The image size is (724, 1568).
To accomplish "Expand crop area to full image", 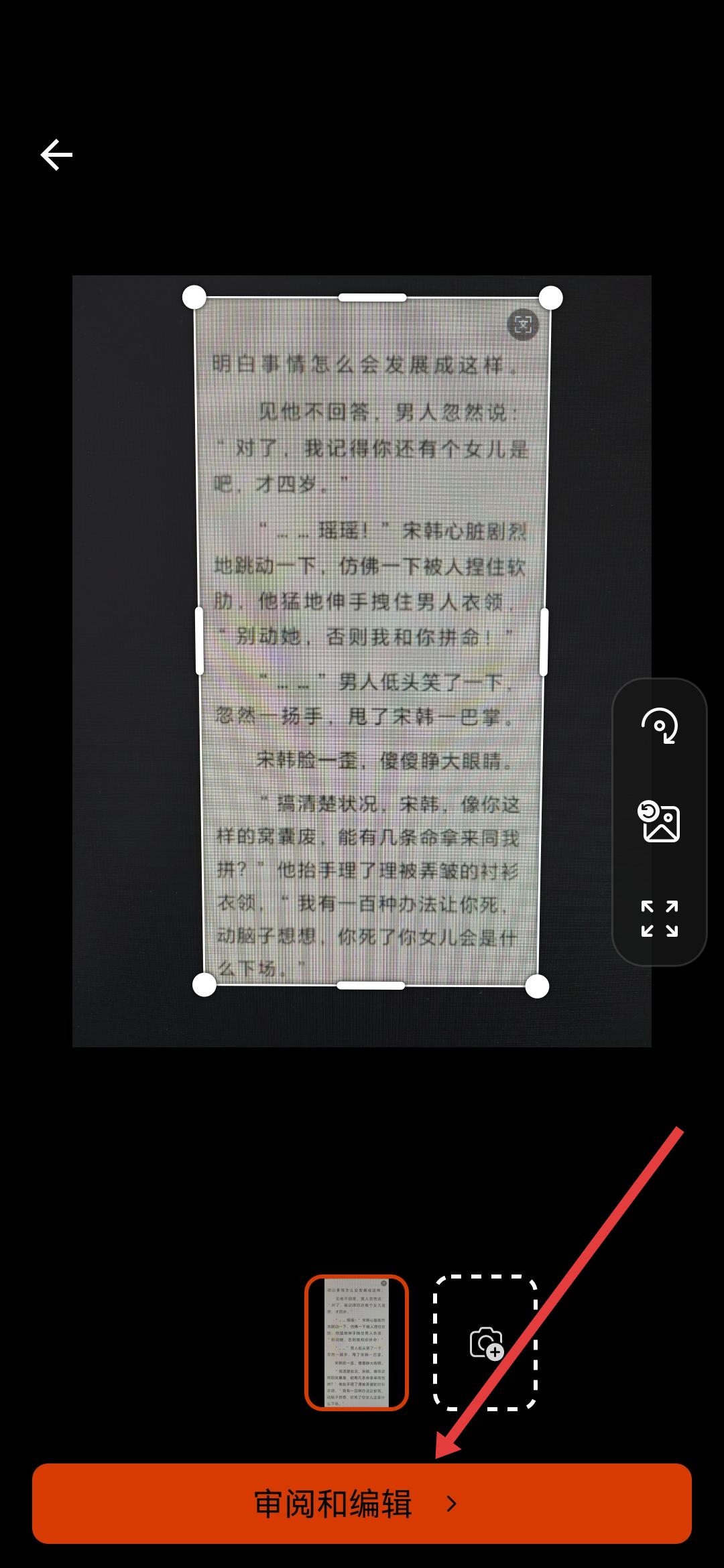I will click(x=659, y=919).
